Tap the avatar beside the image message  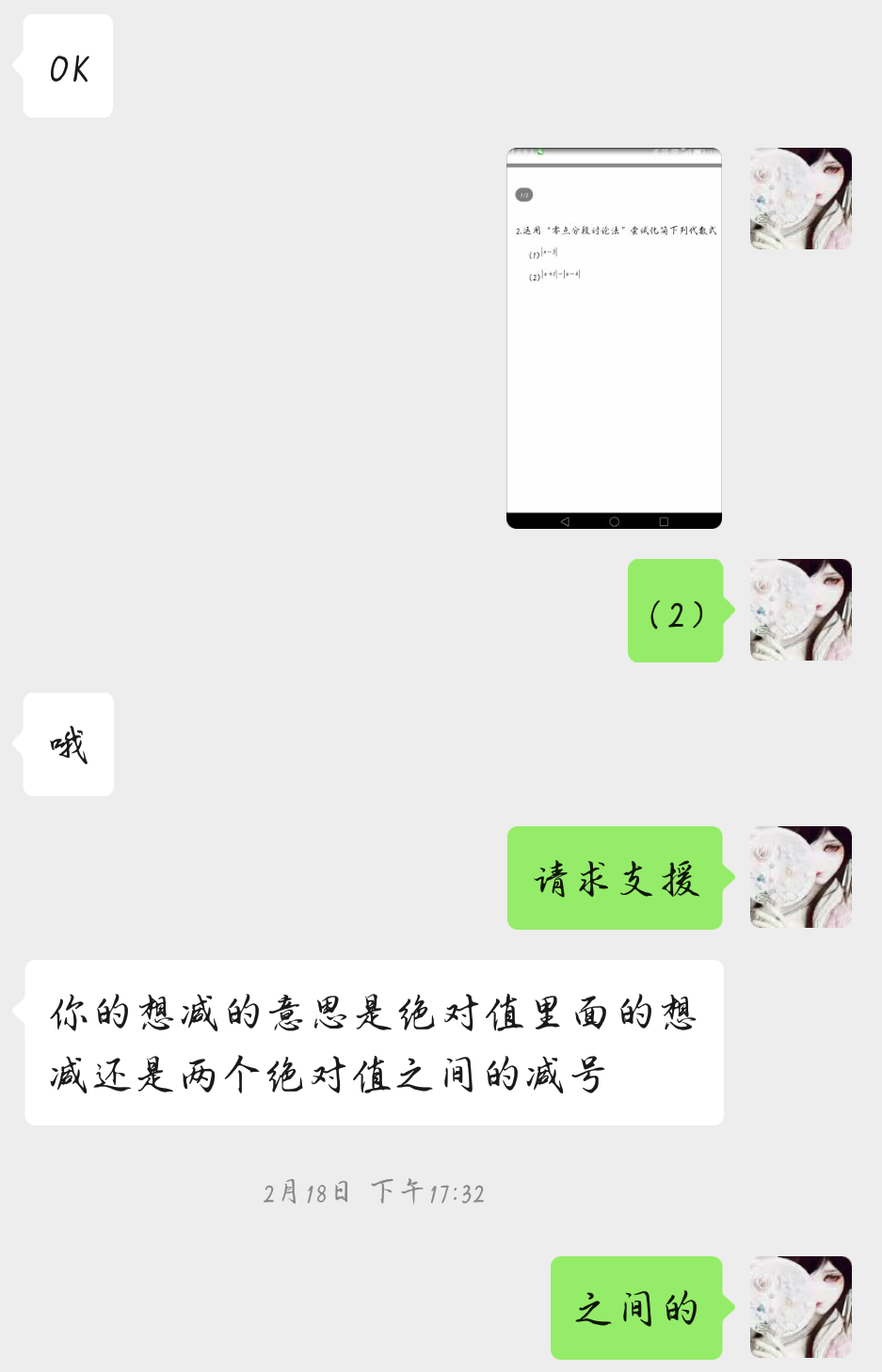point(800,199)
